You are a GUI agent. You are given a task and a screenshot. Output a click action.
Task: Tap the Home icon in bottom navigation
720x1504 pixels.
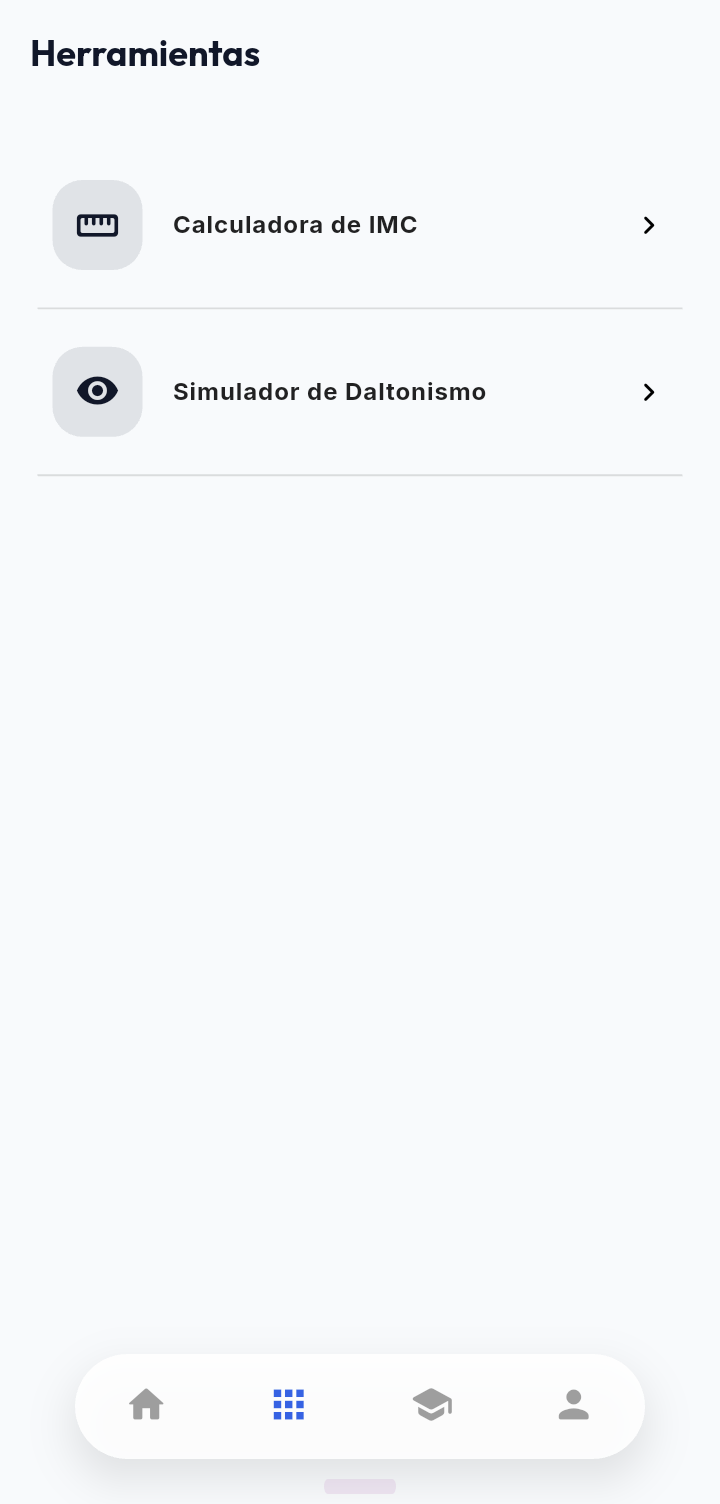point(146,1405)
